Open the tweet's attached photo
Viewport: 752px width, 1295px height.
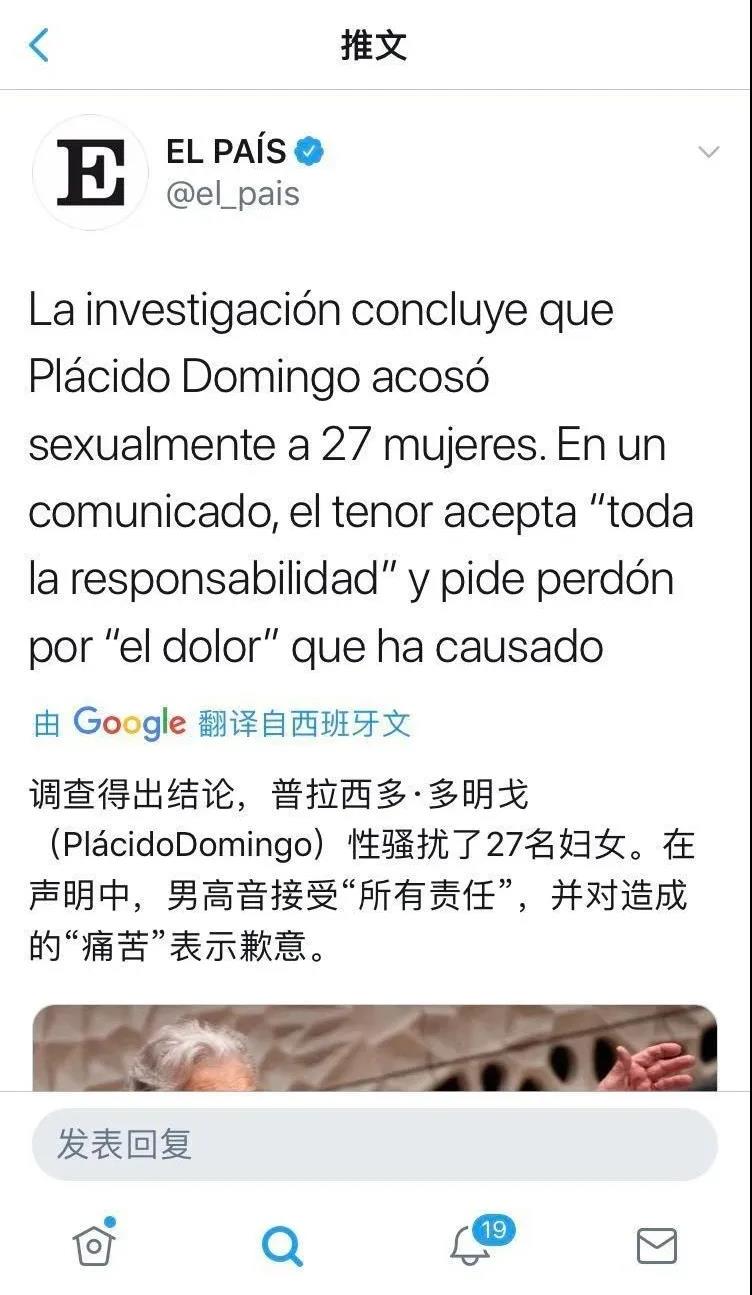coord(375,1048)
